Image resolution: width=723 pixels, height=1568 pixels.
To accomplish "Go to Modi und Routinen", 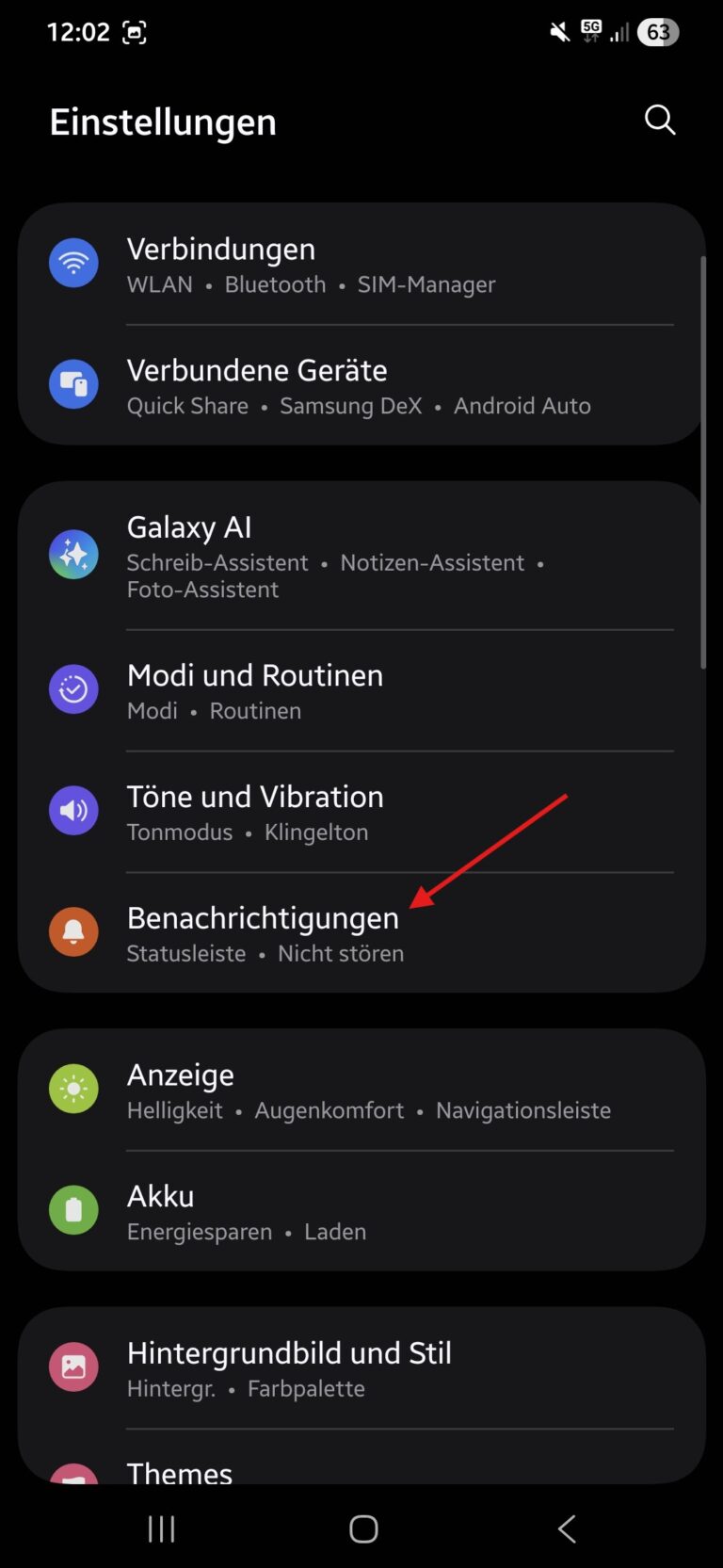I will [x=361, y=690].
